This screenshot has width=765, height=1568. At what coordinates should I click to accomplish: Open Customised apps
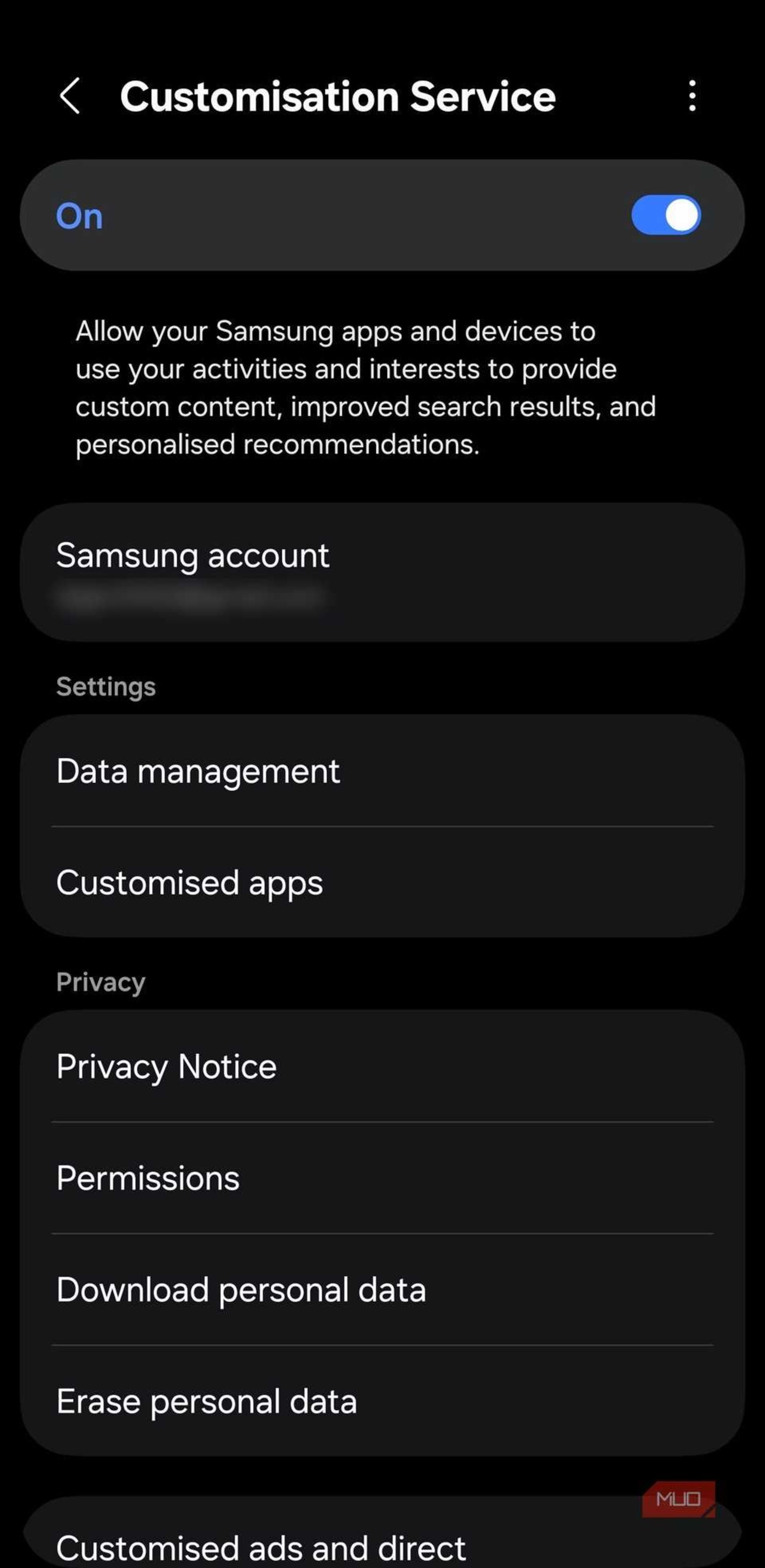click(x=382, y=882)
